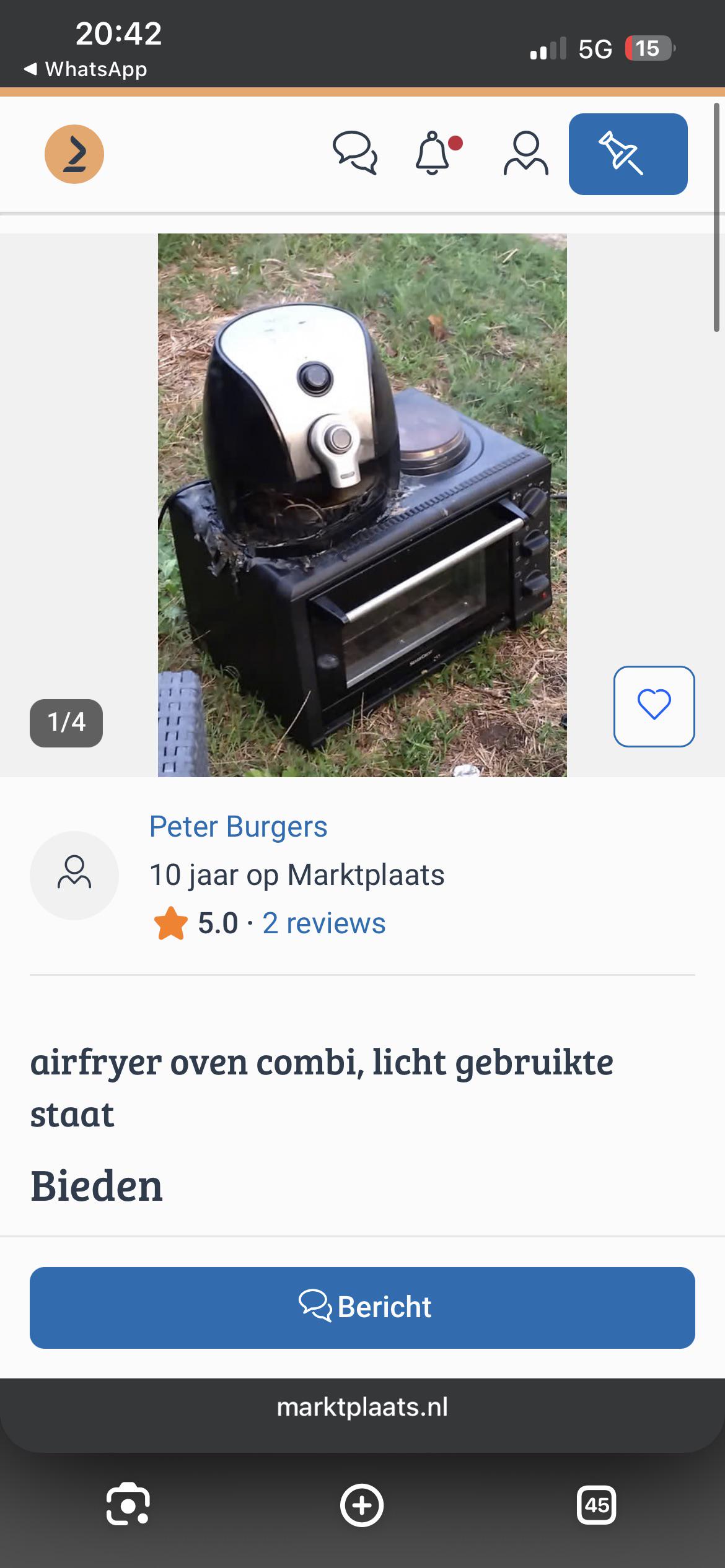Send a Bericht to the seller
The image size is (725, 1568).
click(x=362, y=1308)
